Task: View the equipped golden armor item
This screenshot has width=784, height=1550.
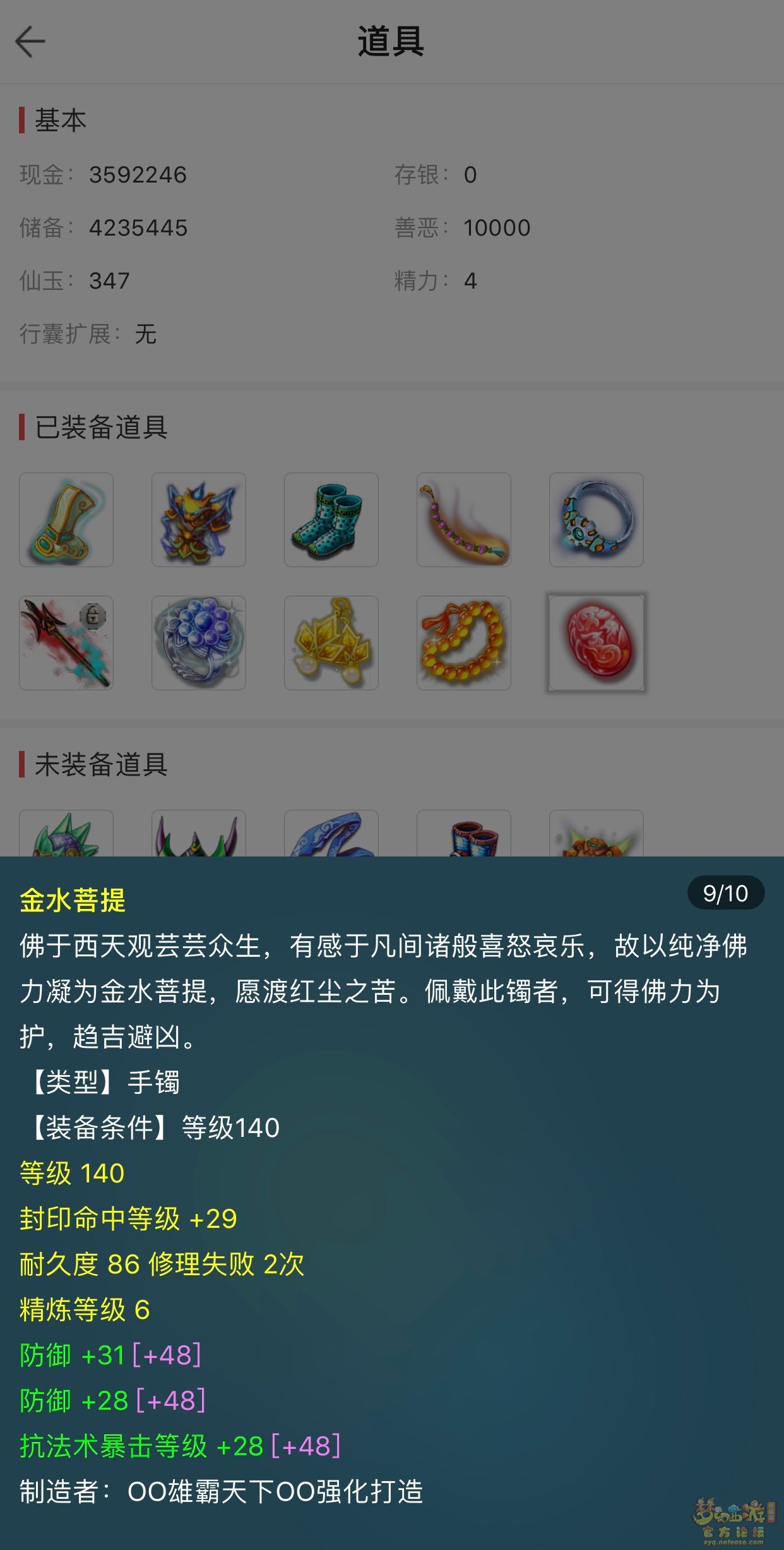Action: [x=199, y=520]
